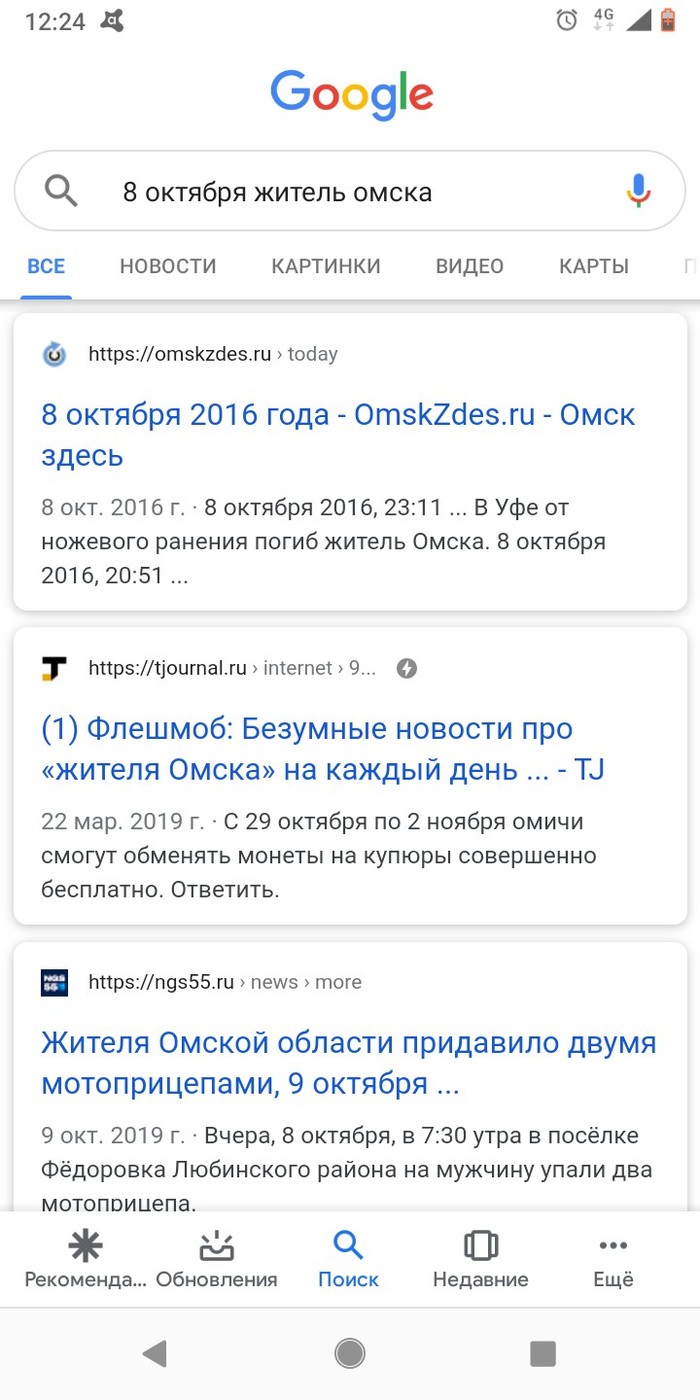This screenshot has width=700, height=1400.
Task: Open the Ещё menu in bottom bar
Action: 613,1260
